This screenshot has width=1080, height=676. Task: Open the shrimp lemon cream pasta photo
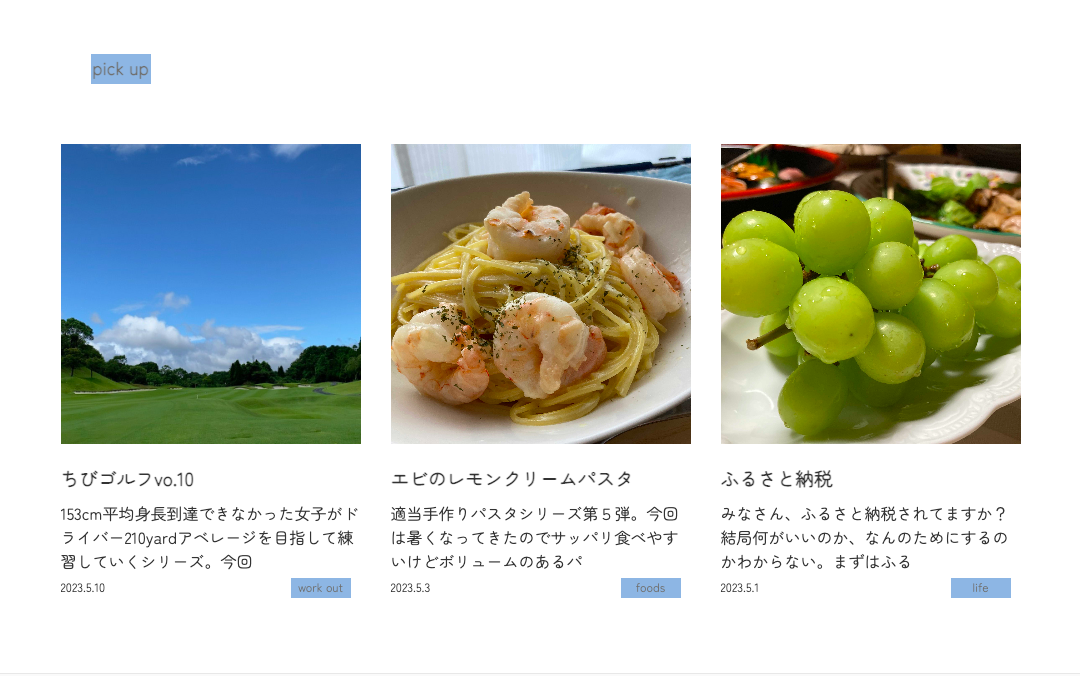click(x=541, y=294)
